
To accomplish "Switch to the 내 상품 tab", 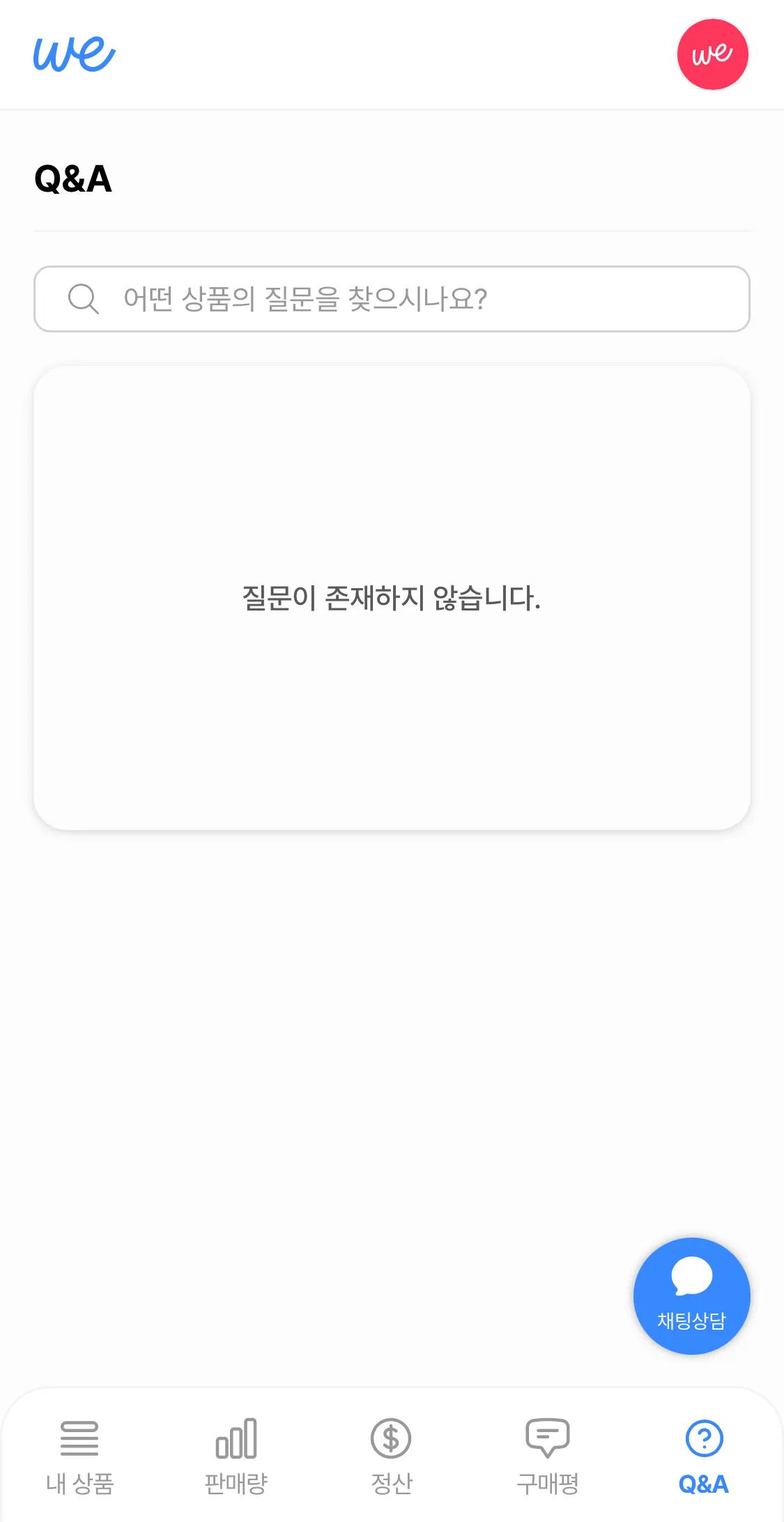I will tap(79, 1456).
